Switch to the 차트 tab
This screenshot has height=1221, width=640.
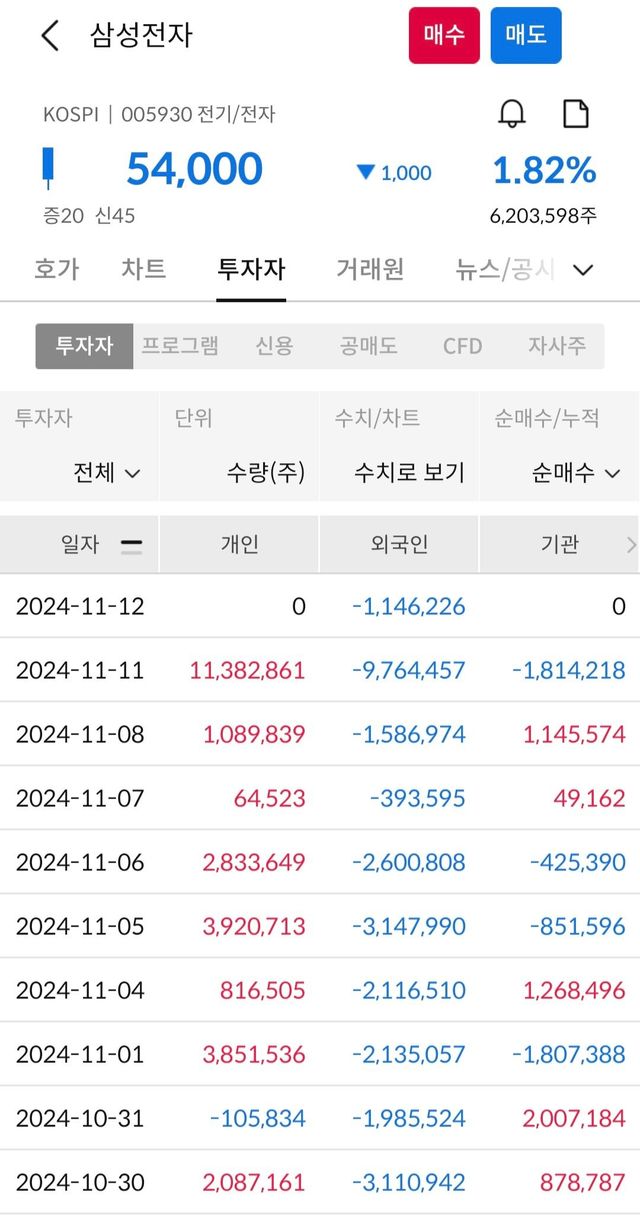144,269
